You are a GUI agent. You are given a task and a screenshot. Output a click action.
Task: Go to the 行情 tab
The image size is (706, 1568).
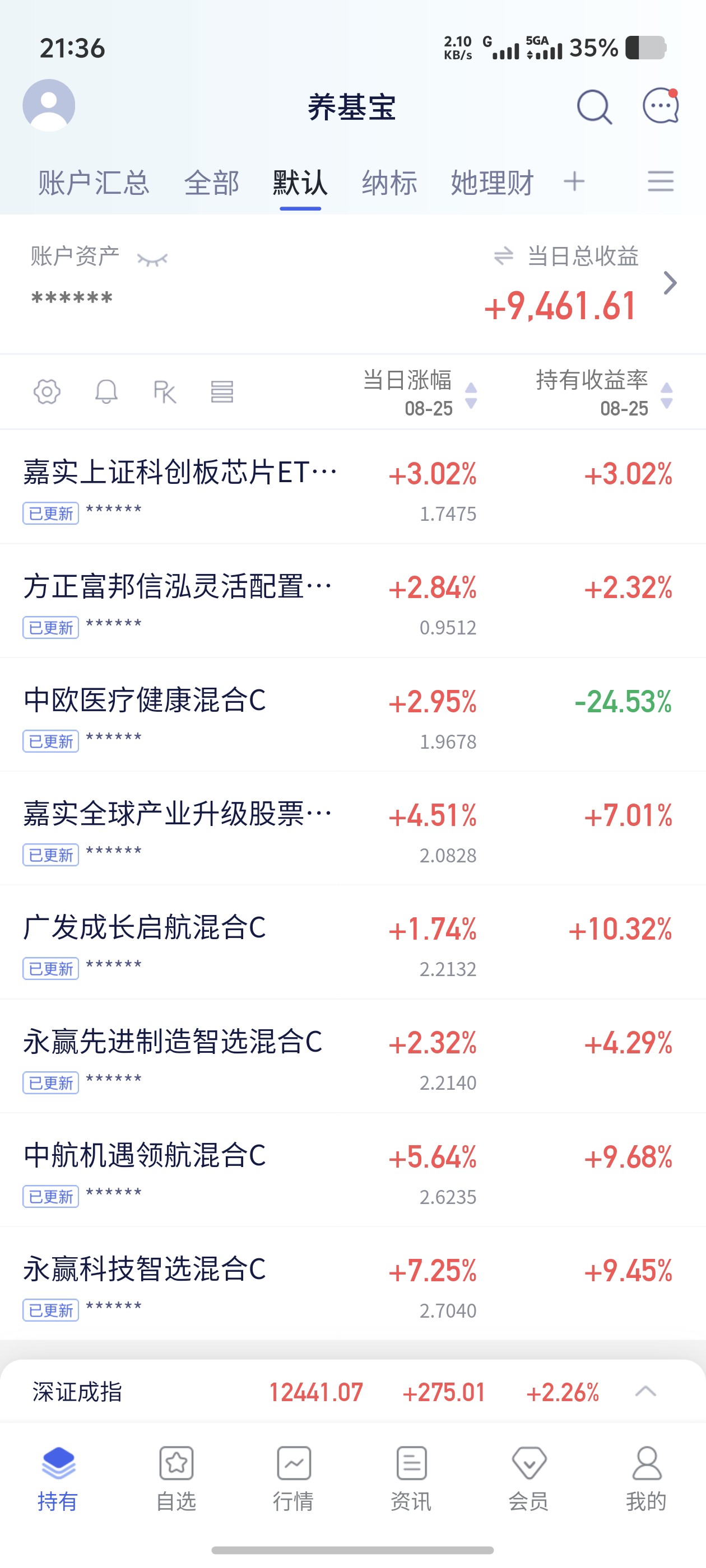click(x=294, y=1478)
